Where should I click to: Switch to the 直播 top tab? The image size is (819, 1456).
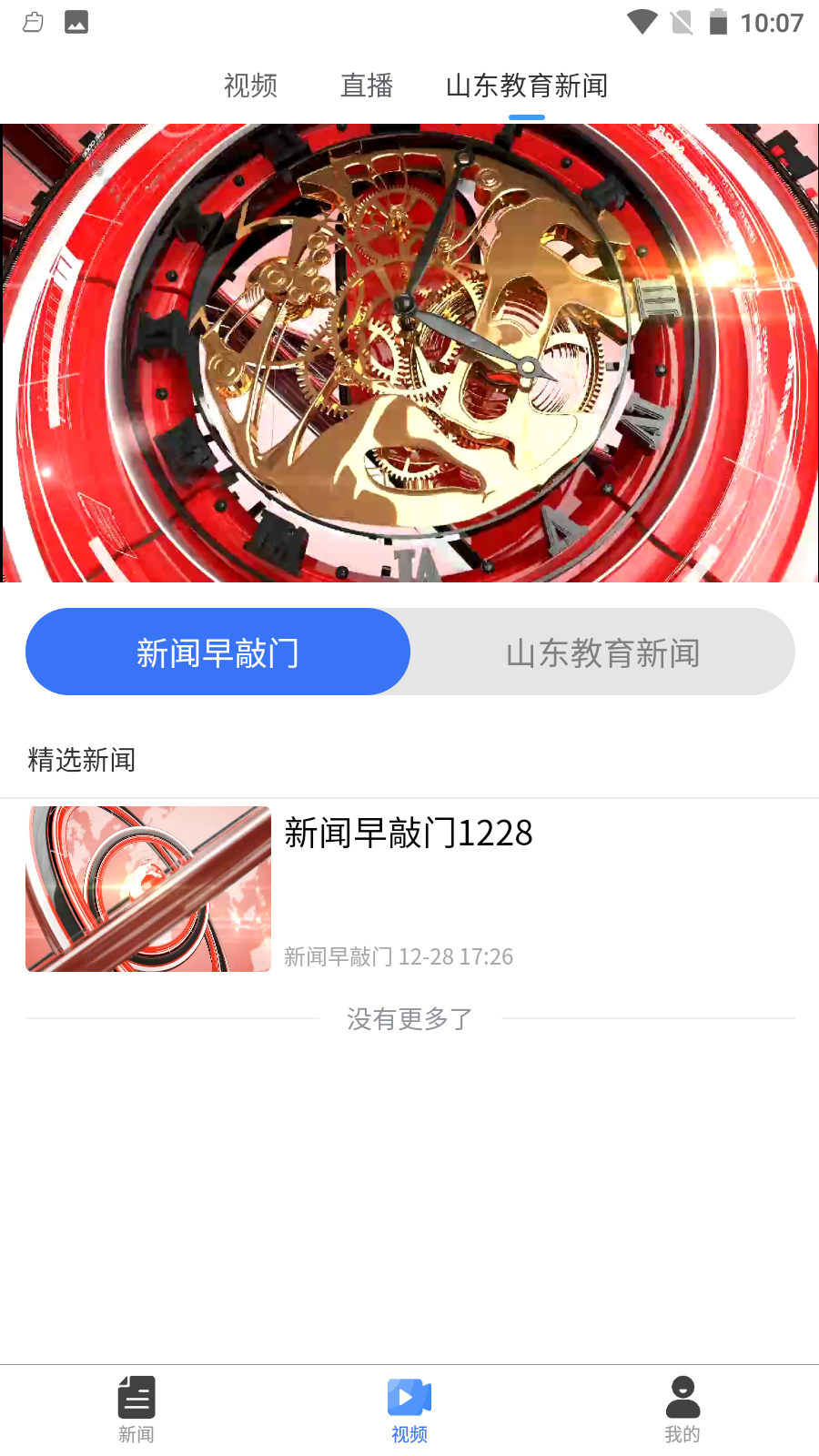coord(367,86)
